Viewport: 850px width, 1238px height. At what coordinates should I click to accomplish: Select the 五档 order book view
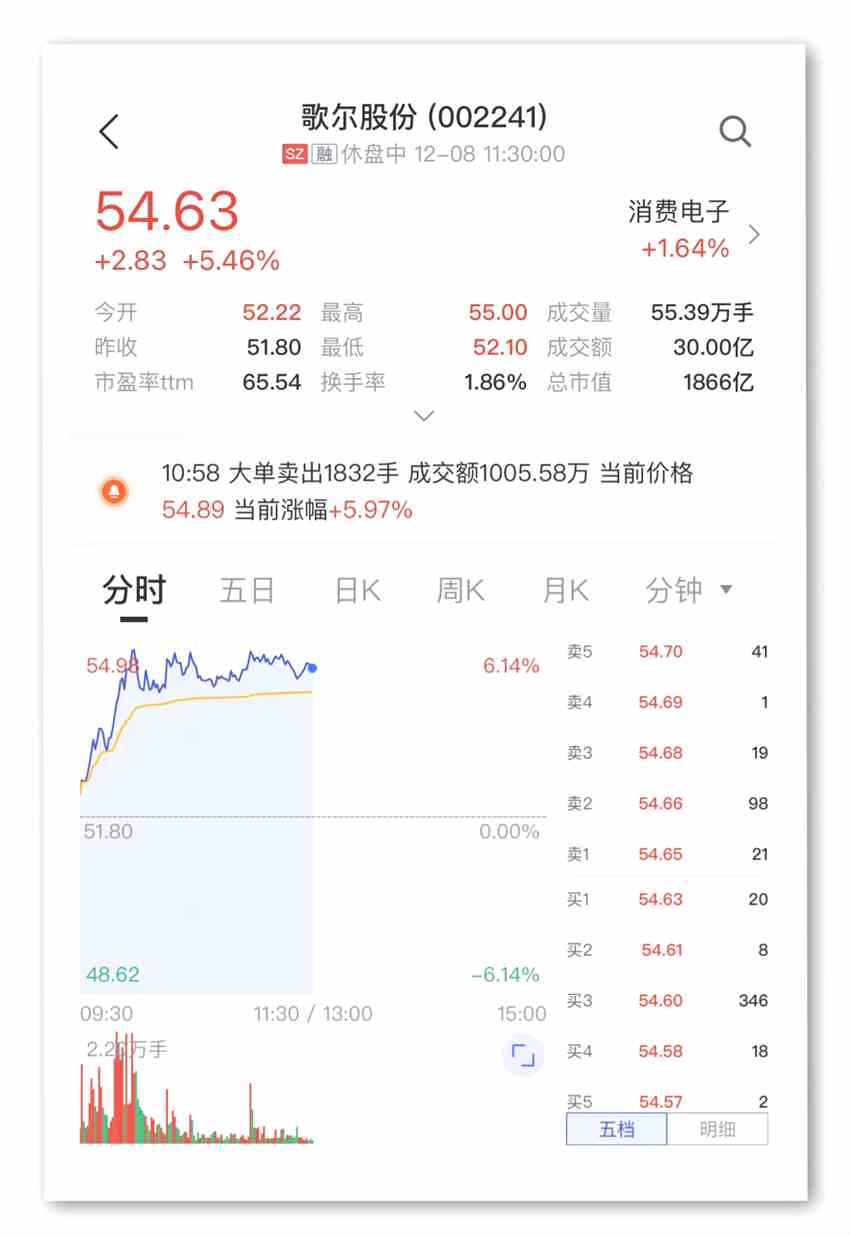(617, 1130)
